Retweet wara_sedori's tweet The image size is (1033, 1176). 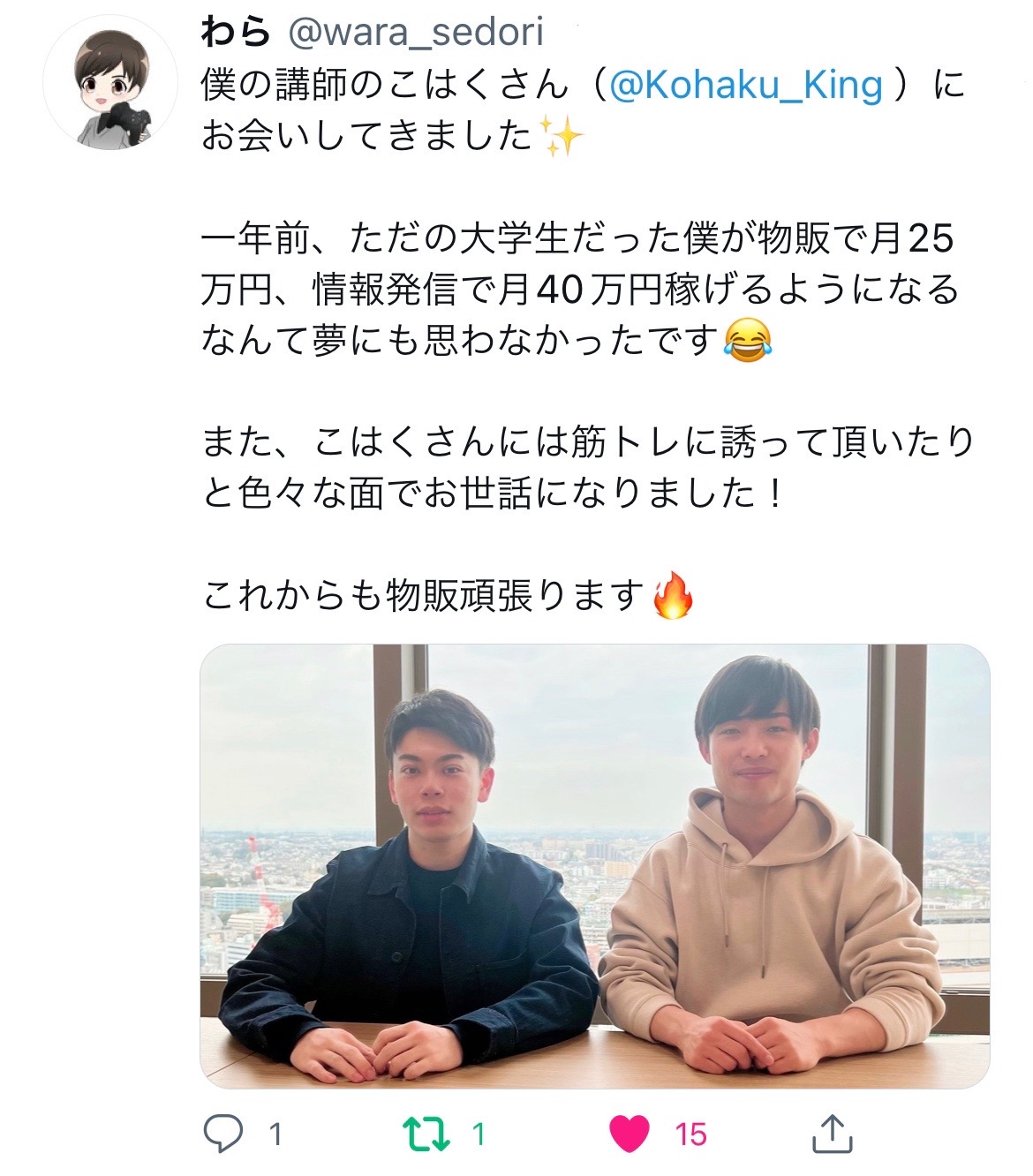[426, 1134]
